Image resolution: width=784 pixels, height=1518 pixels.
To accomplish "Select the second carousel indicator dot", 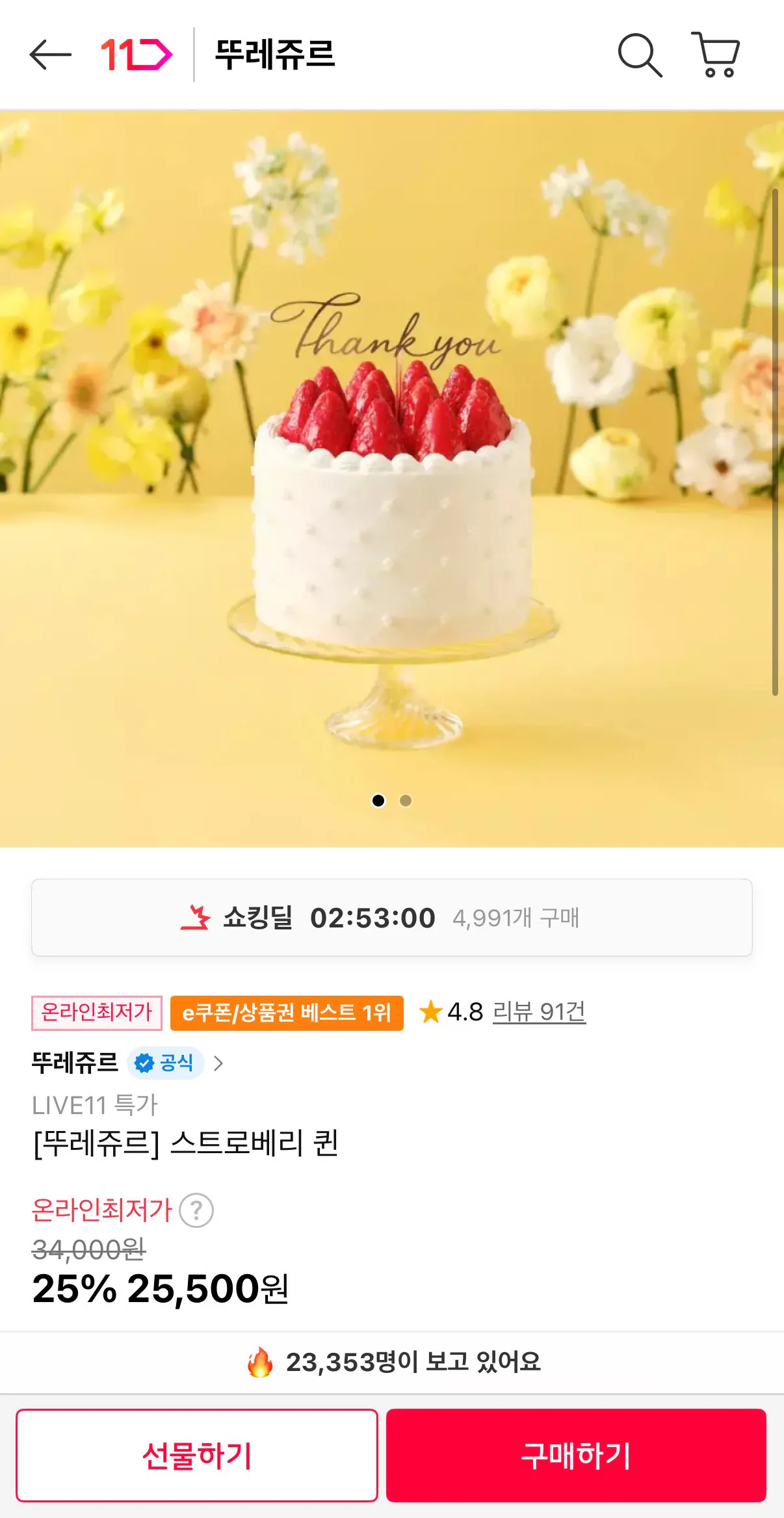I will 407,802.
